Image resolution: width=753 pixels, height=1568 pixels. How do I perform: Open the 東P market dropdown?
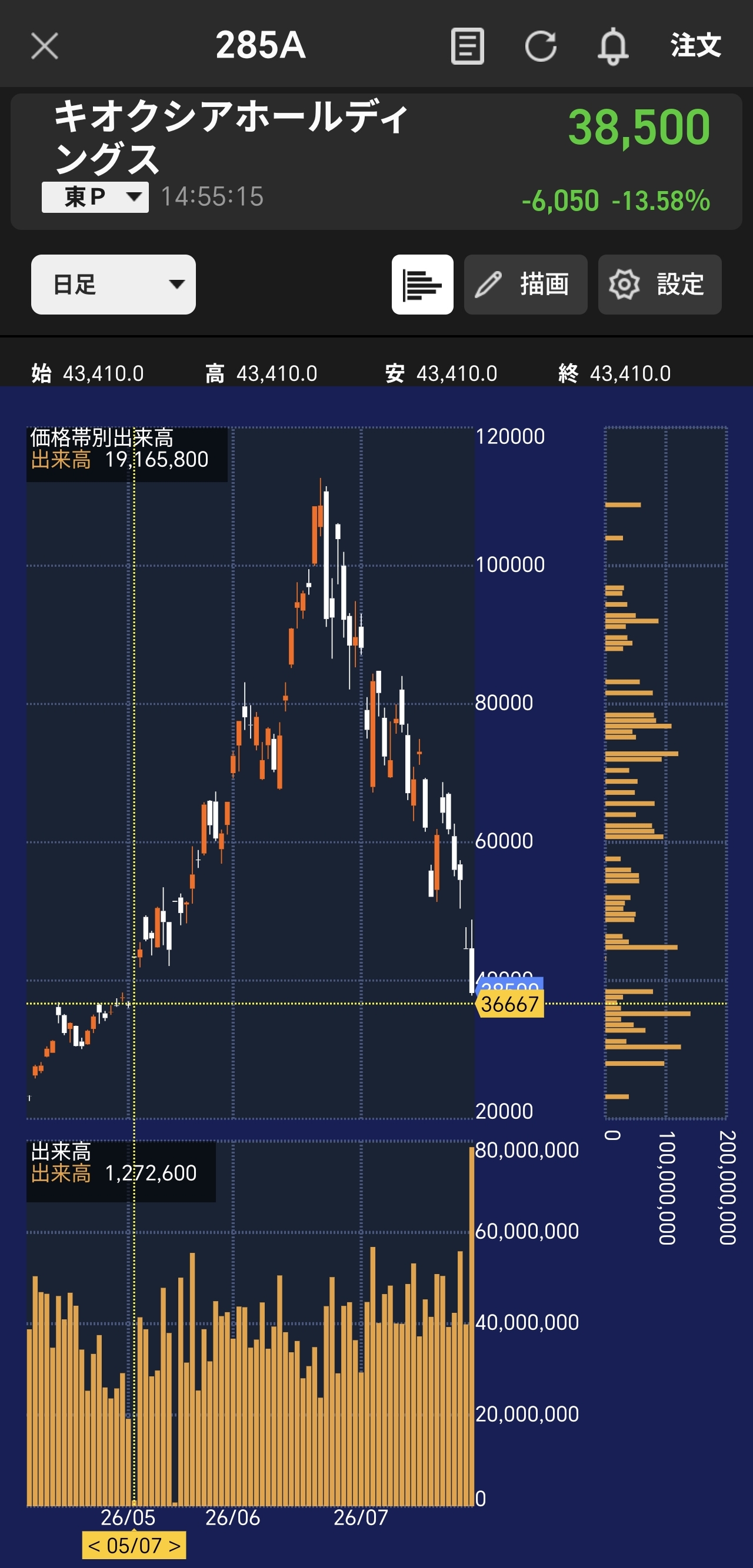click(x=95, y=197)
